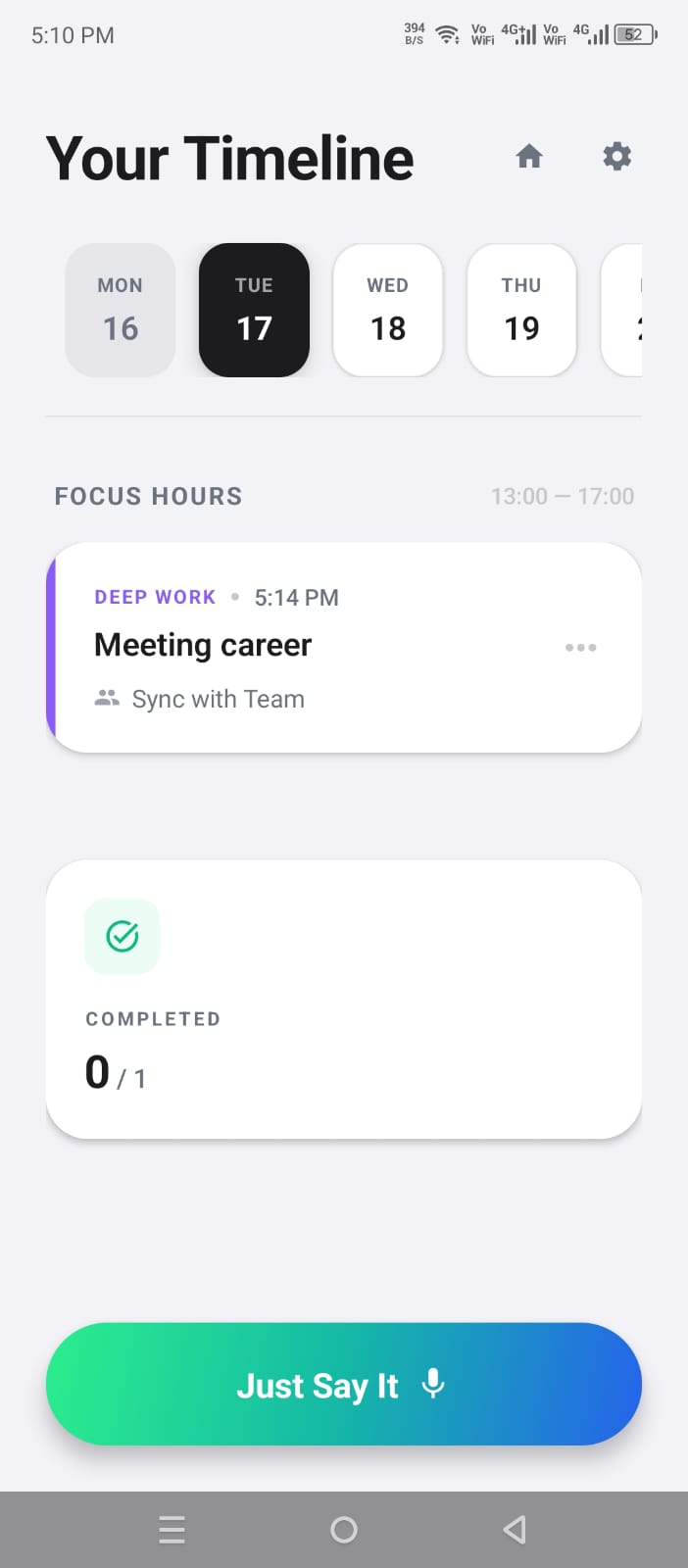Open recent apps from the navigation bar

(x=172, y=1530)
